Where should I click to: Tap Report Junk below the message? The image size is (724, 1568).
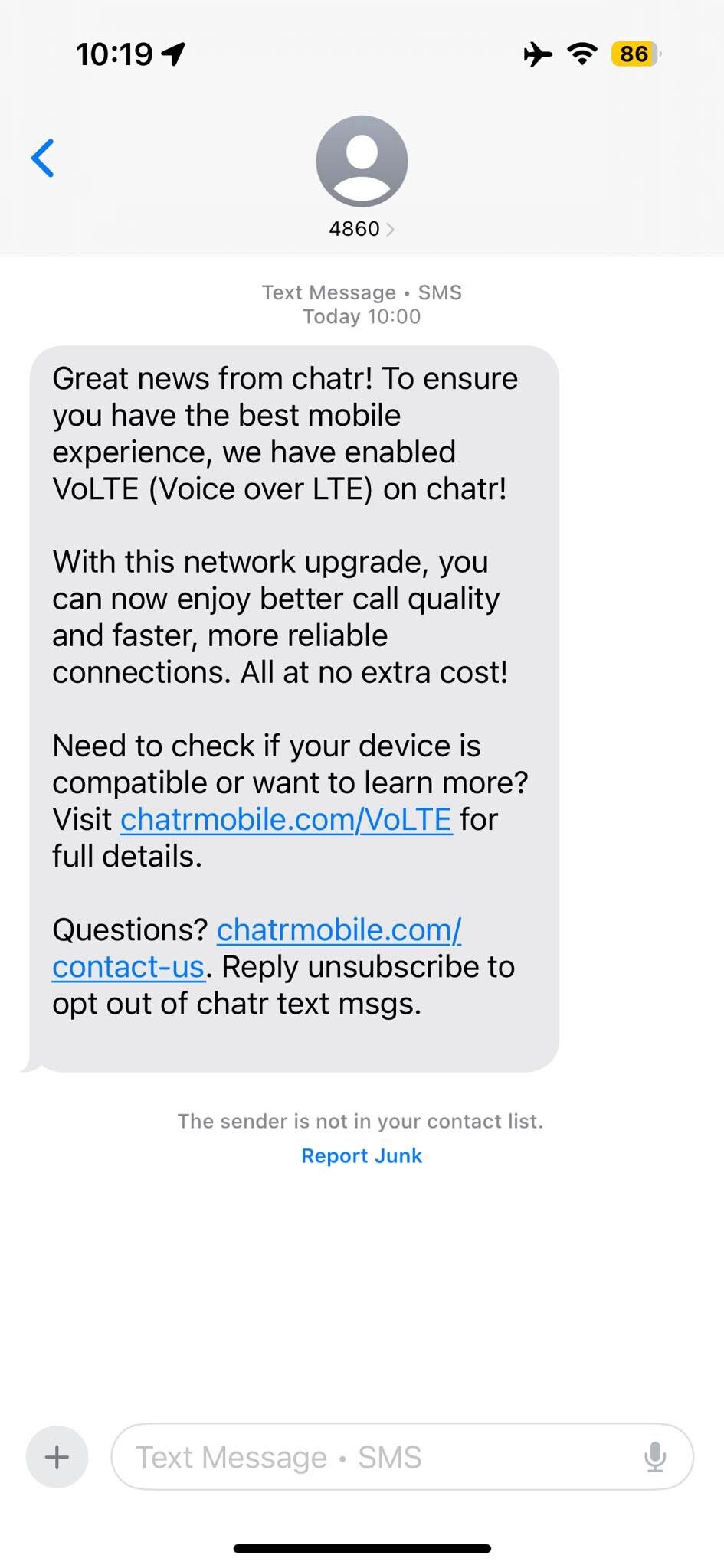tap(361, 1155)
